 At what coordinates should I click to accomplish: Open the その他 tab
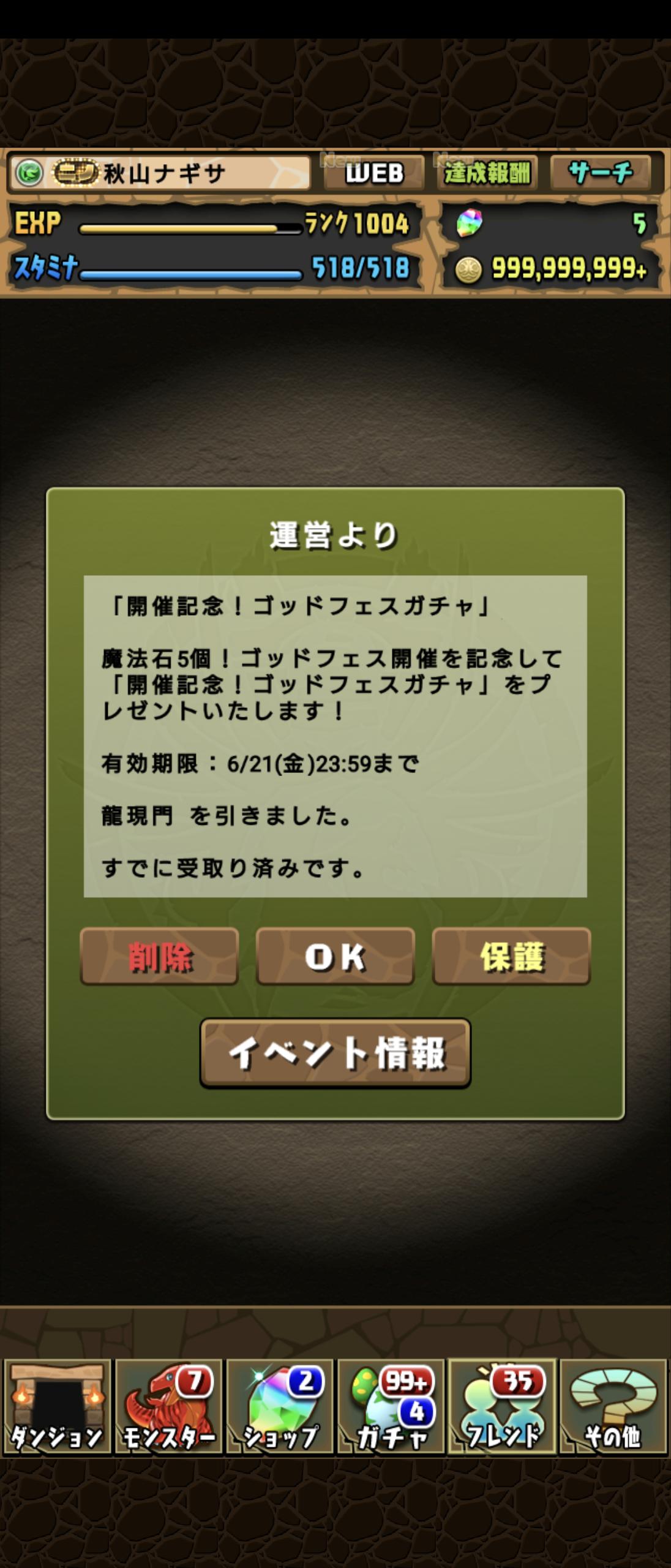(613, 1406)
